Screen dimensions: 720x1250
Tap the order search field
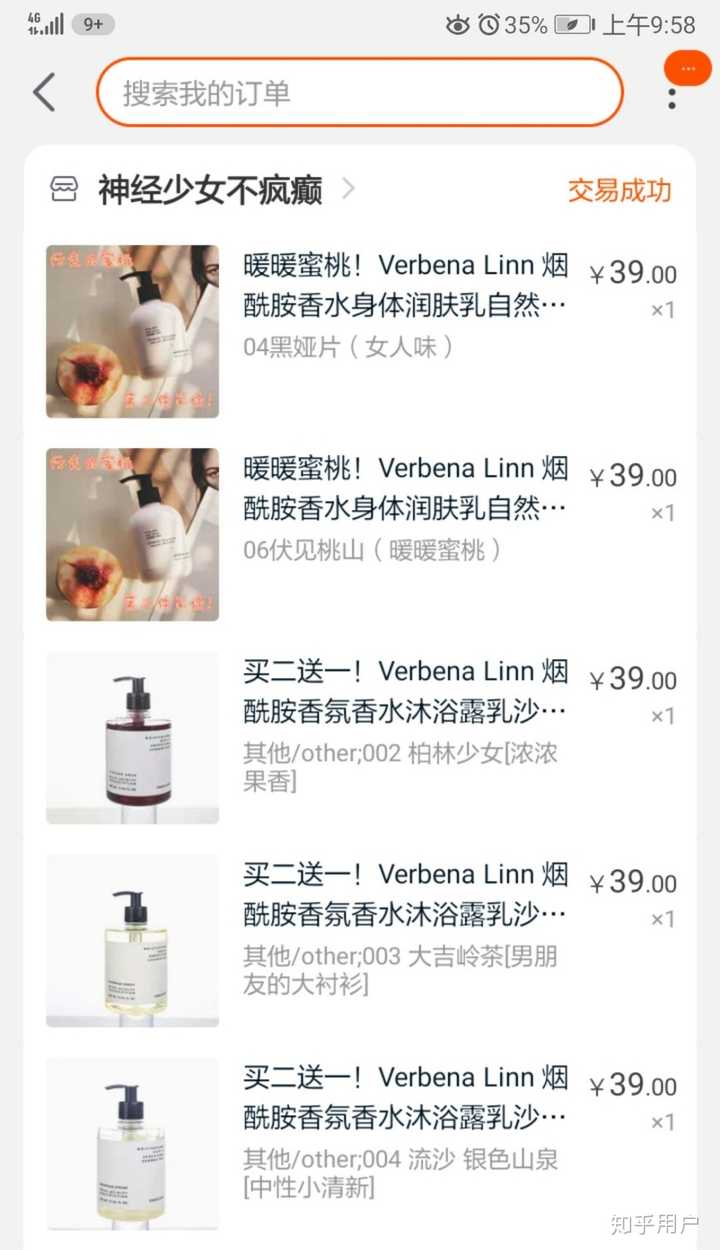[x=360, y=93]
